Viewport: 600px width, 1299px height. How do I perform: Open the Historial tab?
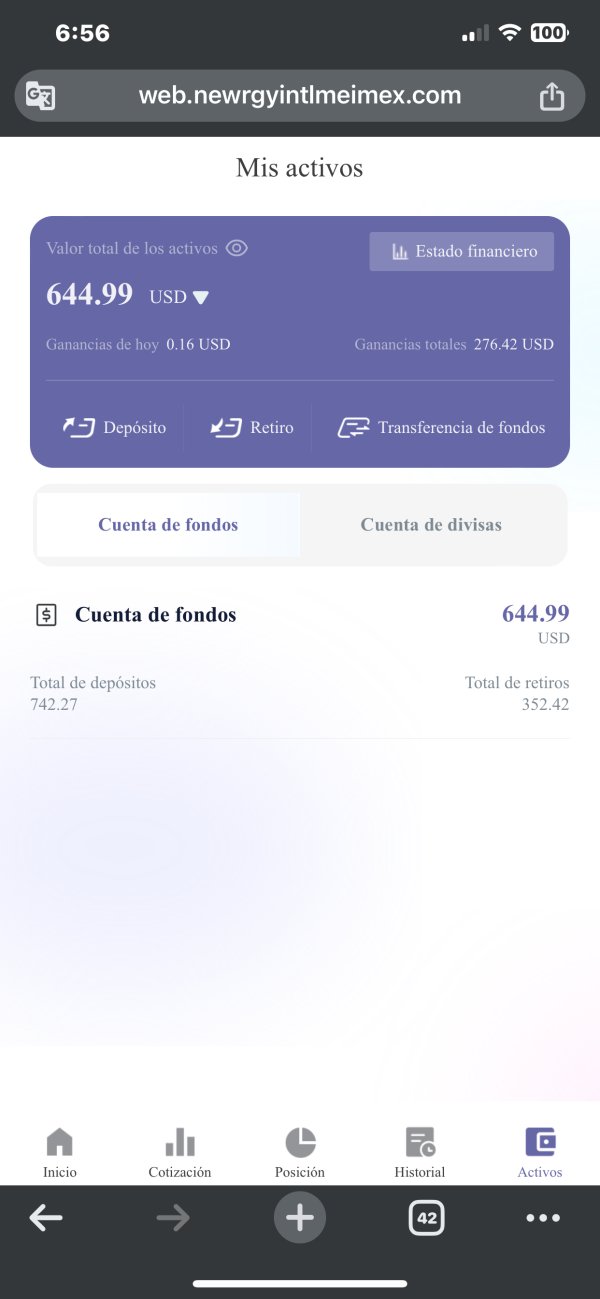[x=420, y=1153]
